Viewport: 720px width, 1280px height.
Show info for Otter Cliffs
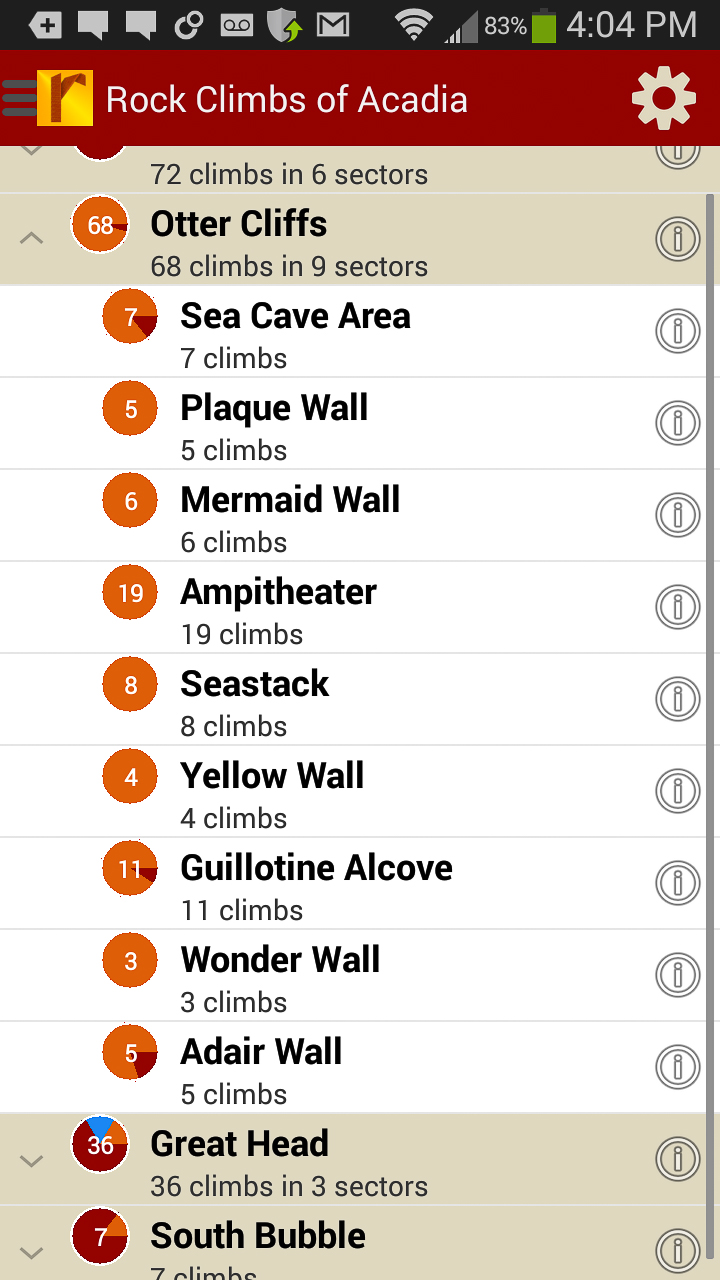click(x=677, y=239)
